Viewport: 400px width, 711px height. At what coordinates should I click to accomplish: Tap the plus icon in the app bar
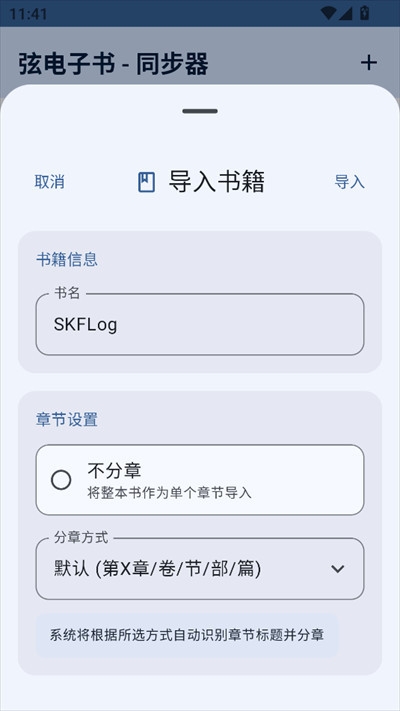click(x=369, y=63)
